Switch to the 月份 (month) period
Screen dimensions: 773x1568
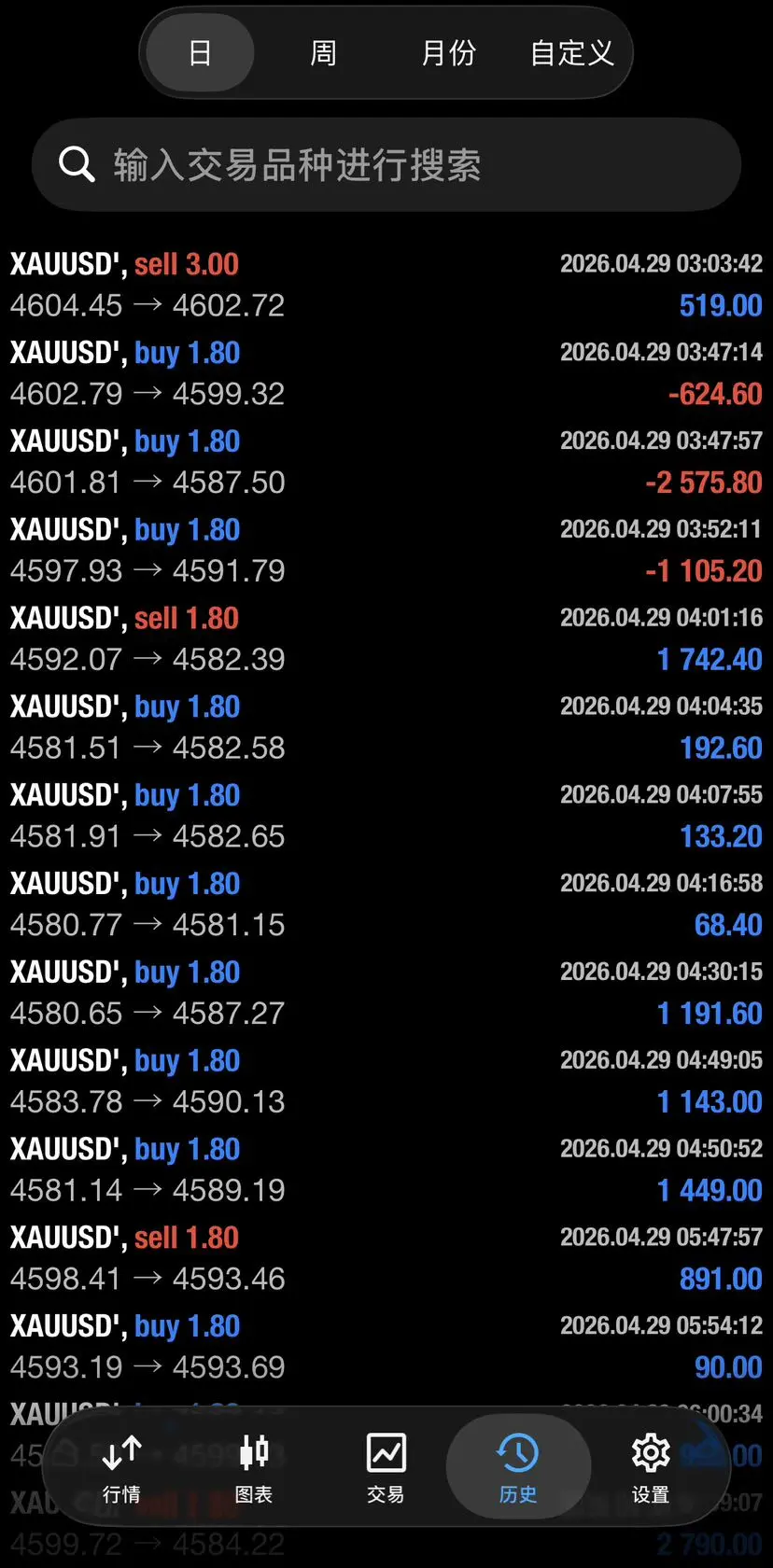coord(448,53)
